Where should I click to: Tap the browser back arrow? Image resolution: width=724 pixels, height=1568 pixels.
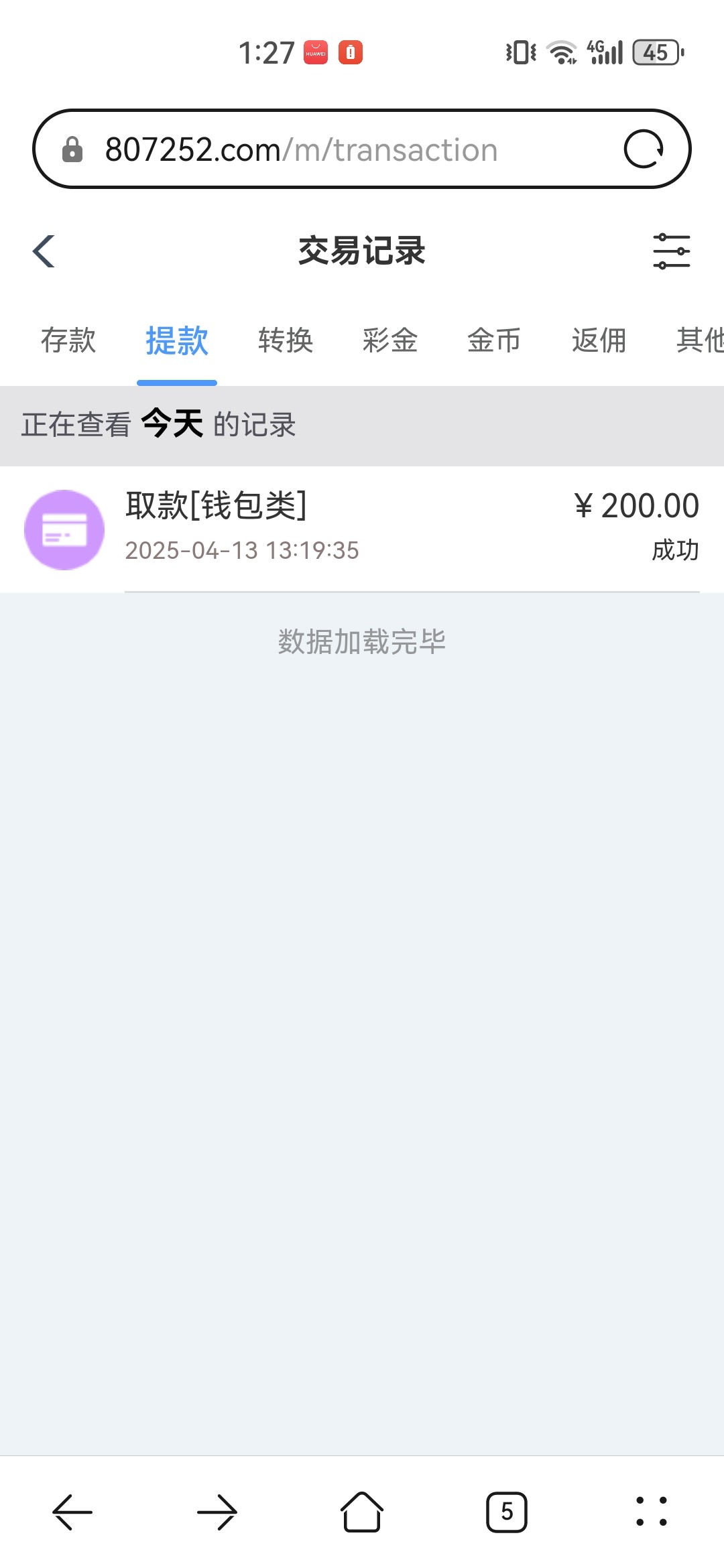(x=72, y=1512)
